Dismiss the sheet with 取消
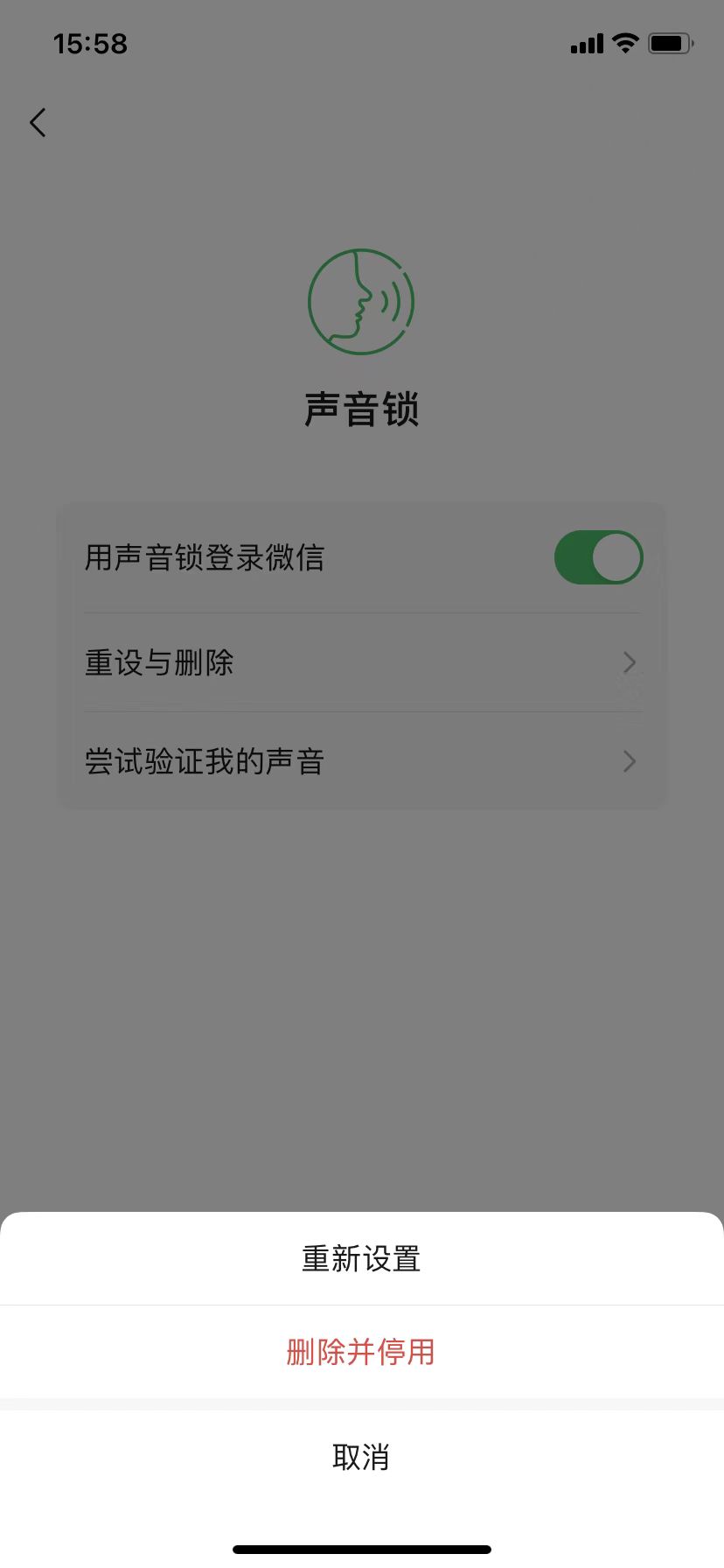Image resolution: width=724 pixels, height=1568 pixels. pyautogui.click(x=362, y=1457)
